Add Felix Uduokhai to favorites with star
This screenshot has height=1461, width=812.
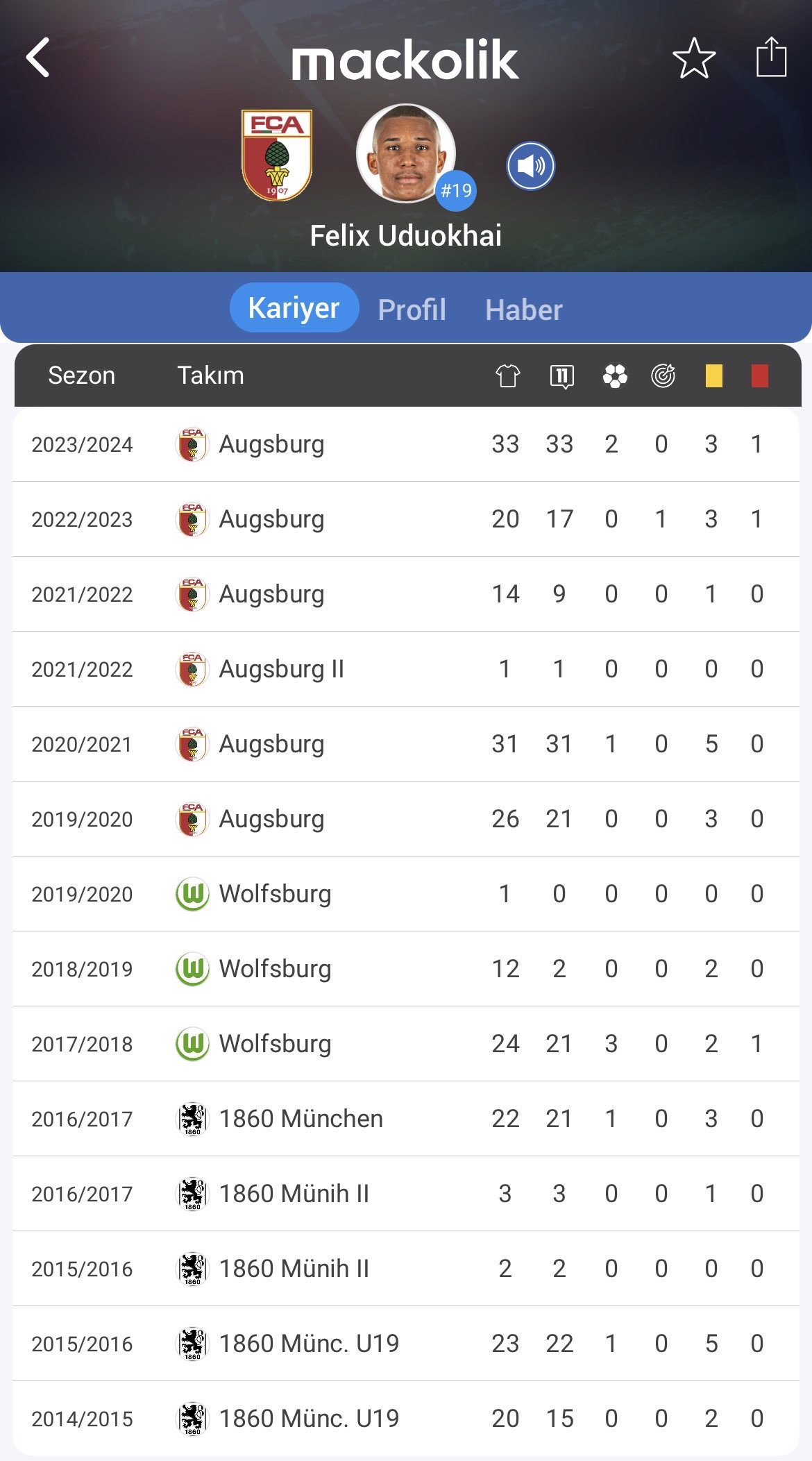(694, 58)
